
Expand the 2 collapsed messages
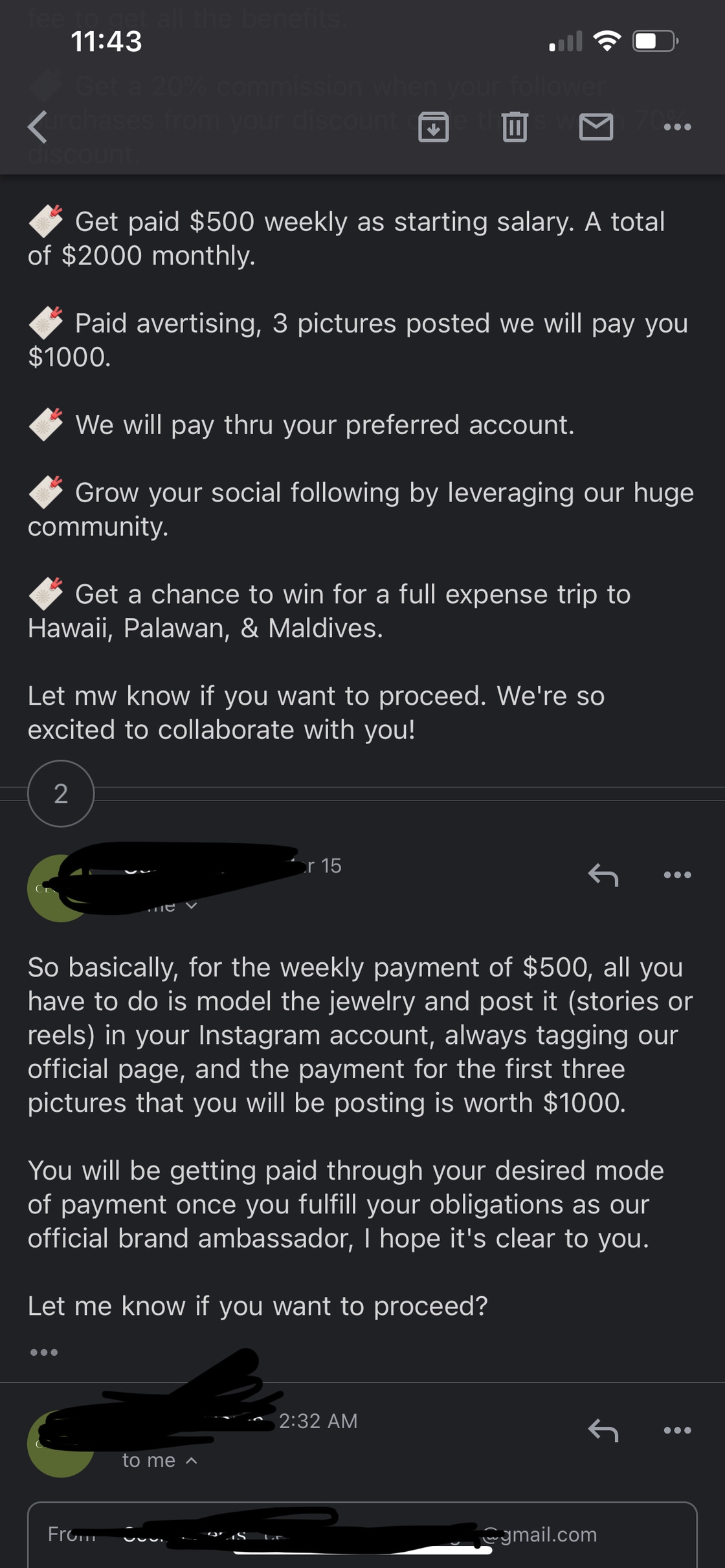pyautogui.click(x=61, y=793)
